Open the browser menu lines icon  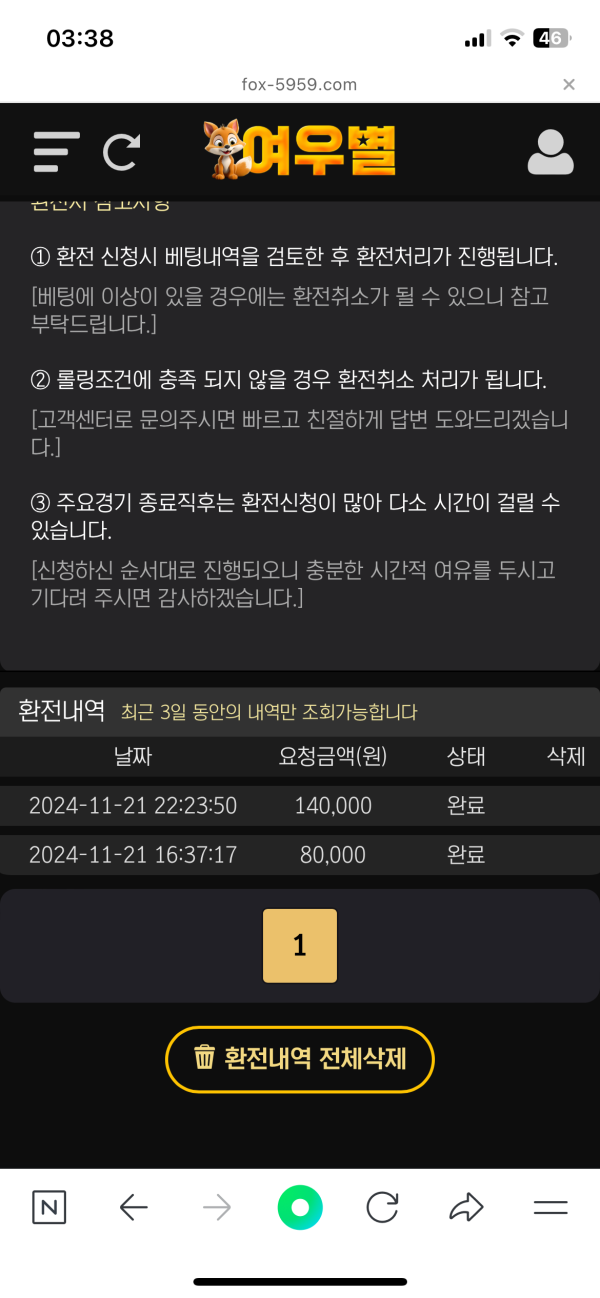tap(550, 1207)
